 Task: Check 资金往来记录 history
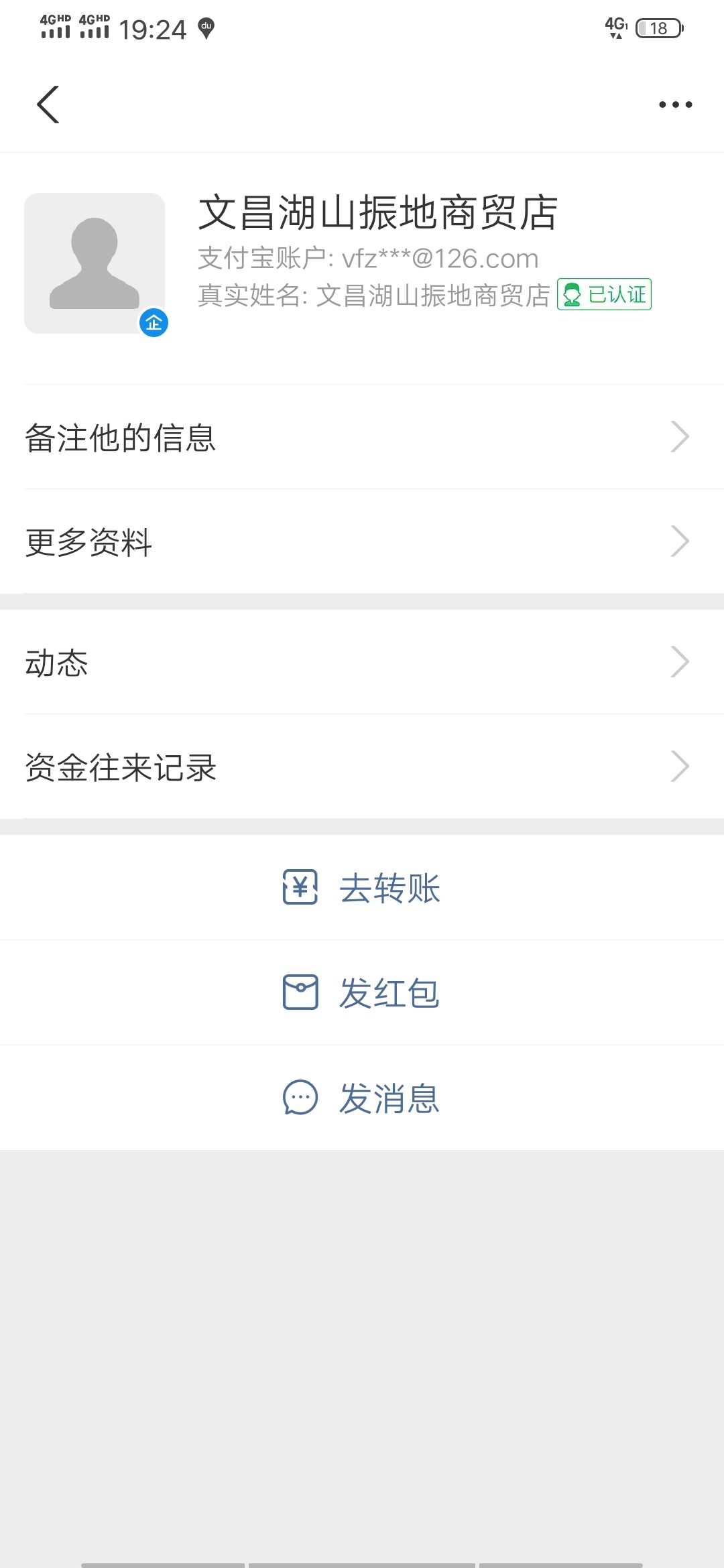362,767
